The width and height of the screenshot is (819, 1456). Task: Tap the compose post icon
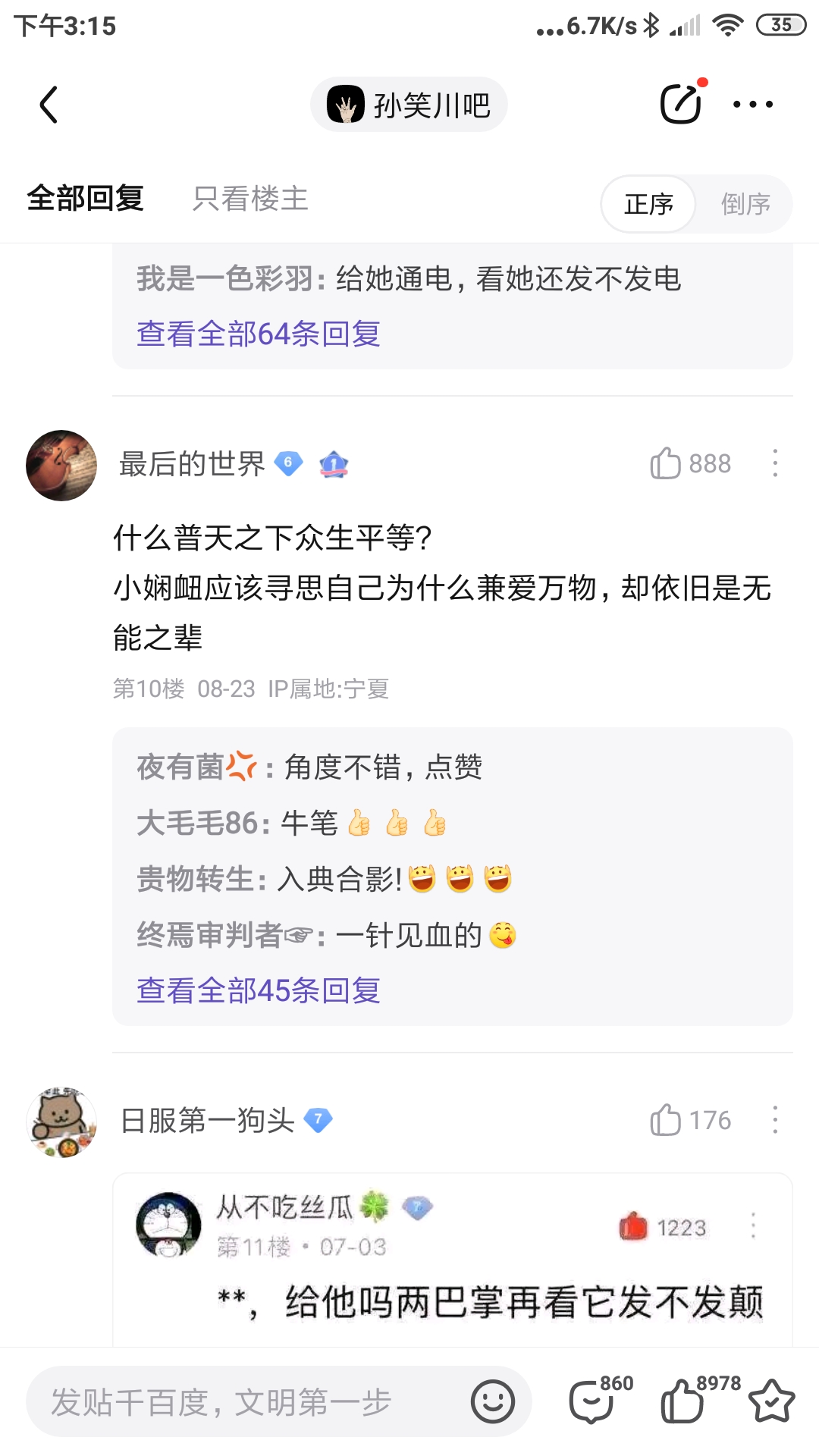[x=680, y=104]
